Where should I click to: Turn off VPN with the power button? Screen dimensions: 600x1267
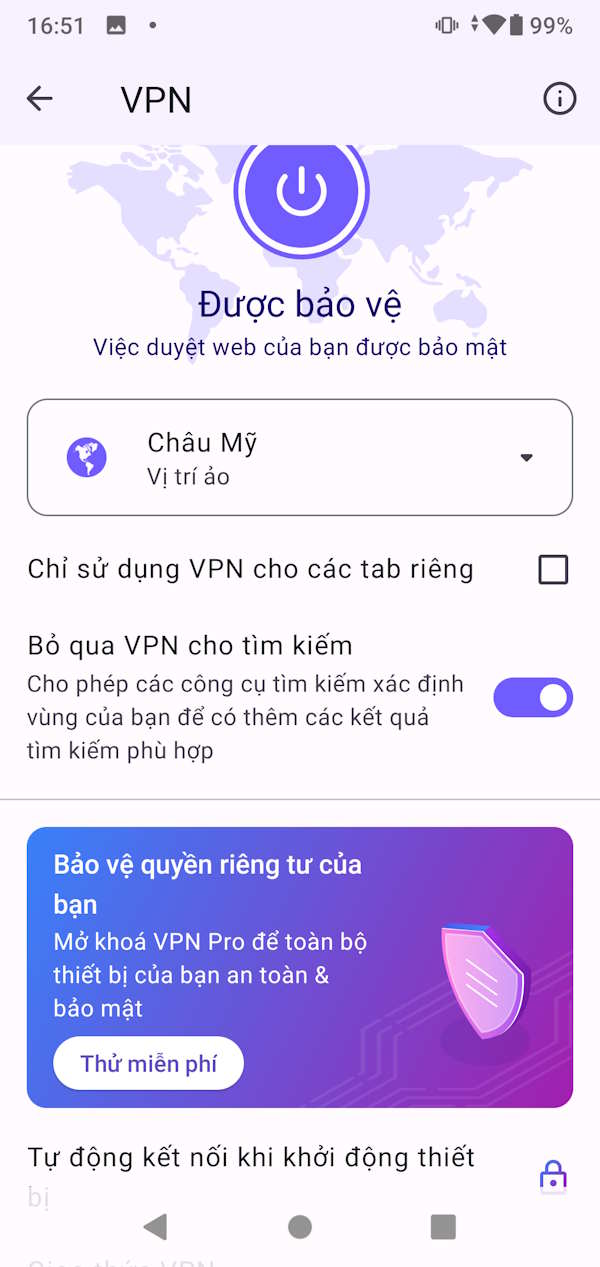coord(301,190)
